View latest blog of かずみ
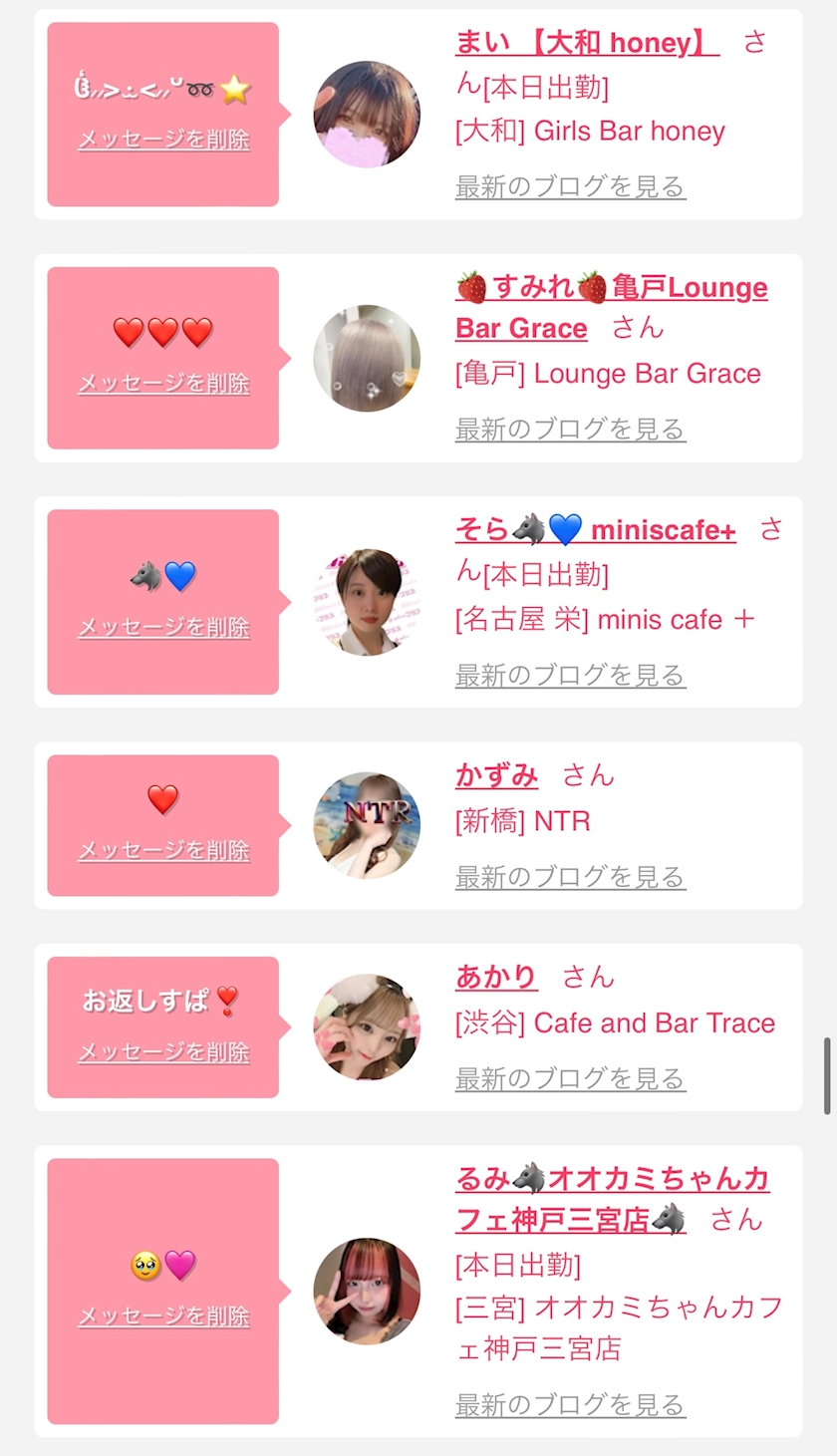 (x=570, y=877)
